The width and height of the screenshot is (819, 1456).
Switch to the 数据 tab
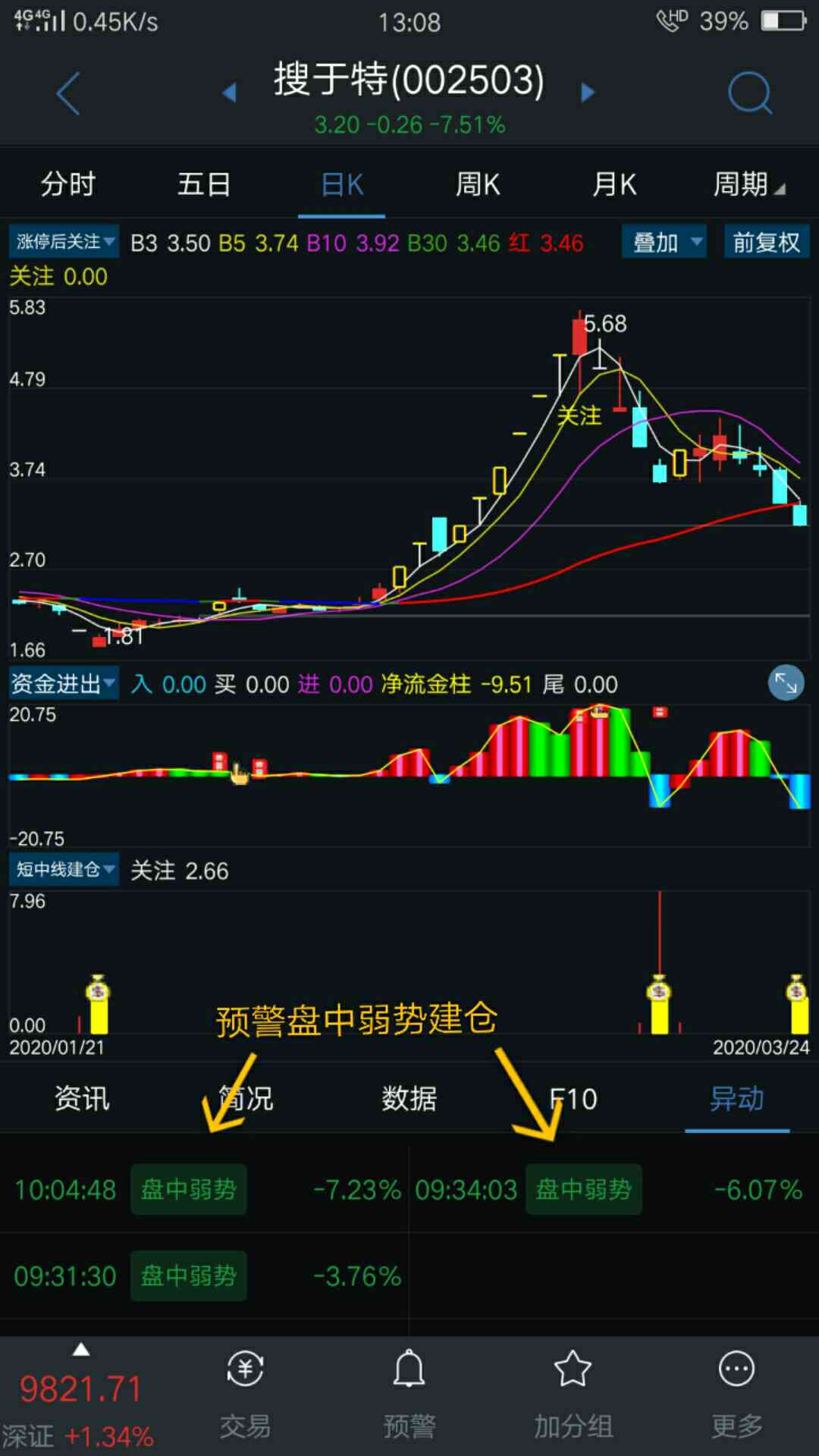pos(409,1098)
